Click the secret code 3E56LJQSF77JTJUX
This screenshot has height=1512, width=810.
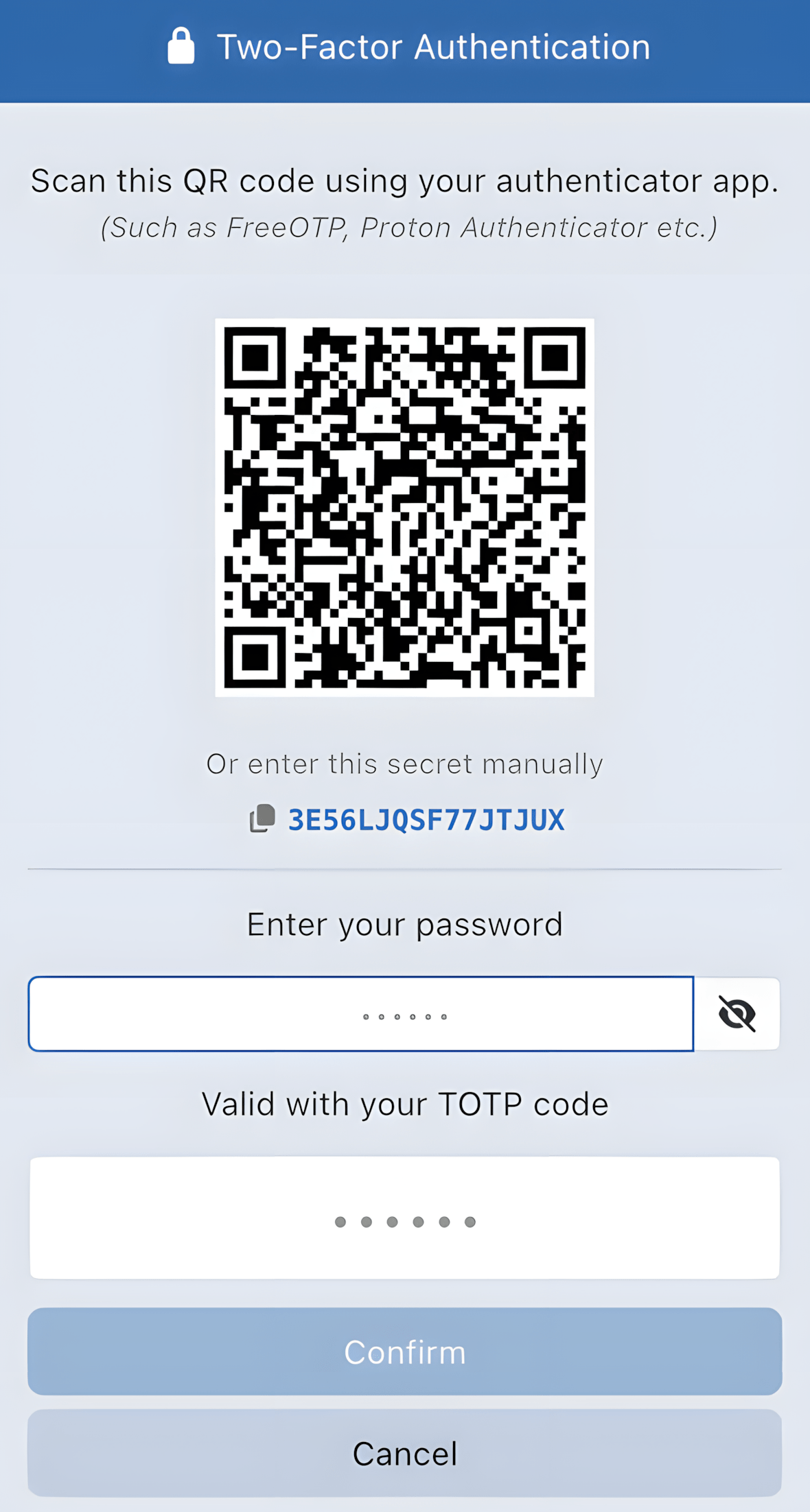click(426, 820)
